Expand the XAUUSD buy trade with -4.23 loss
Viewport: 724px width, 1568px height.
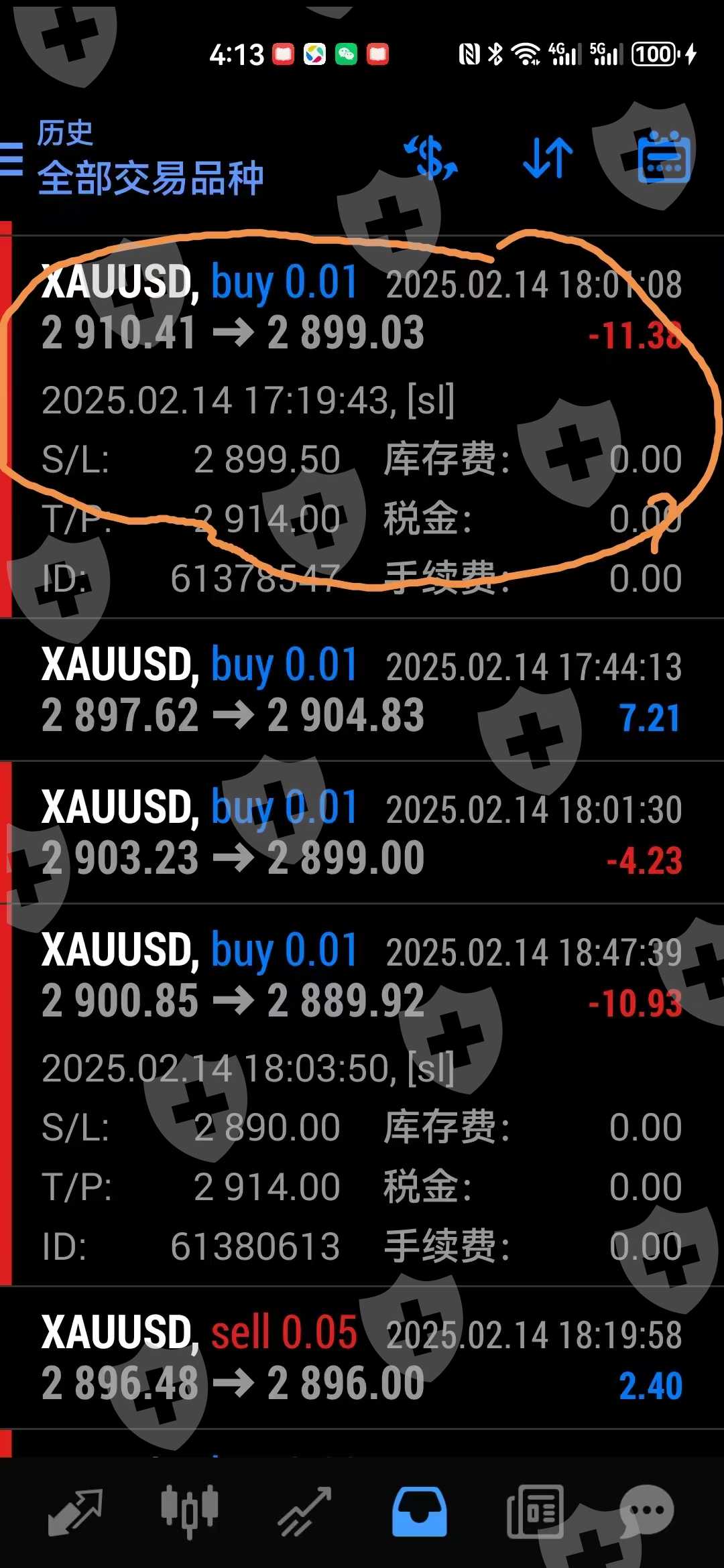coord(362,833)
